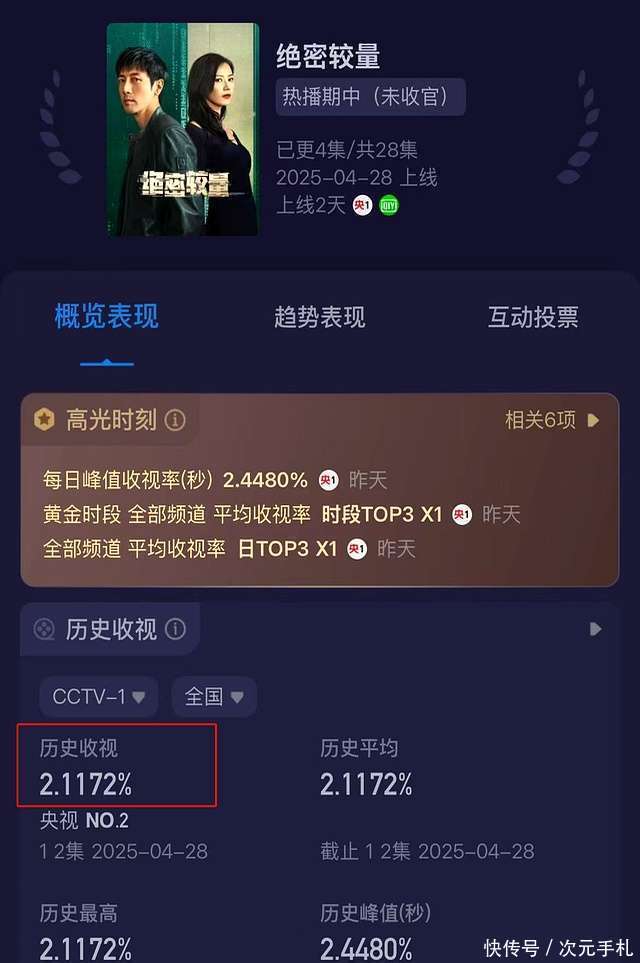Open the CCTV-1 channel dropdown
The image size is (640, 963).
[98, 696]
